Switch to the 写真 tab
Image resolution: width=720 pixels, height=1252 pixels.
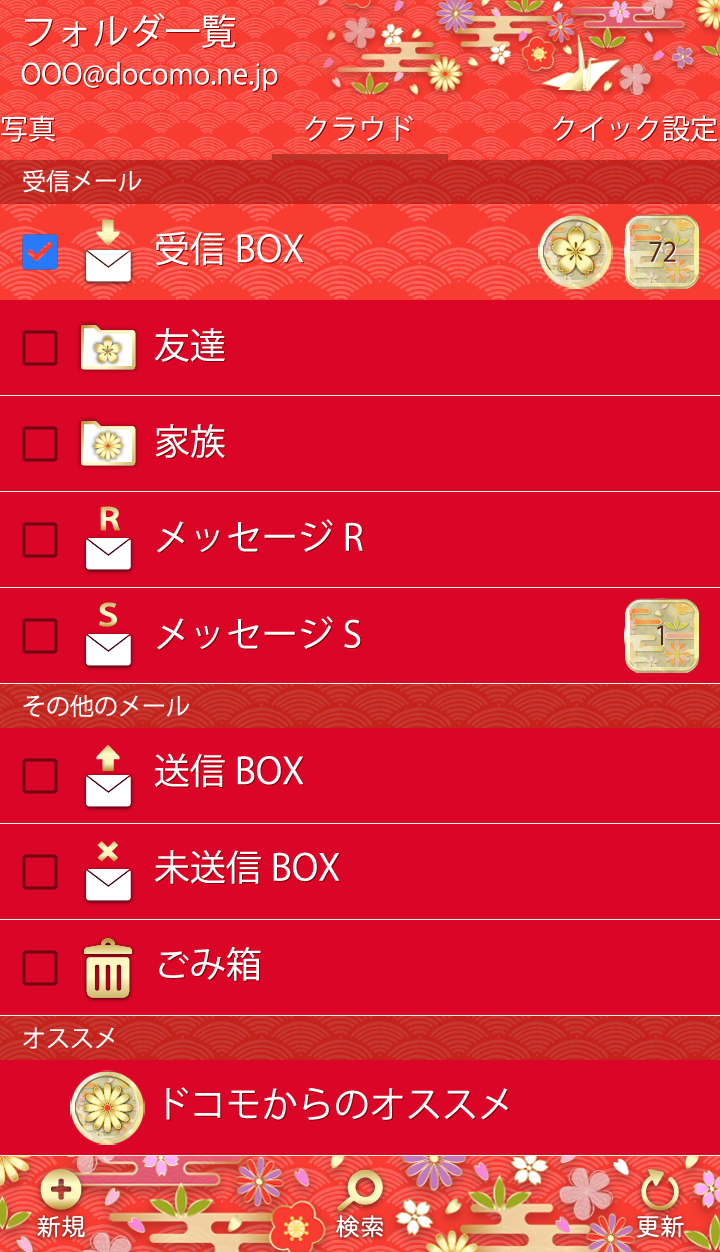(x=28, y=129)
